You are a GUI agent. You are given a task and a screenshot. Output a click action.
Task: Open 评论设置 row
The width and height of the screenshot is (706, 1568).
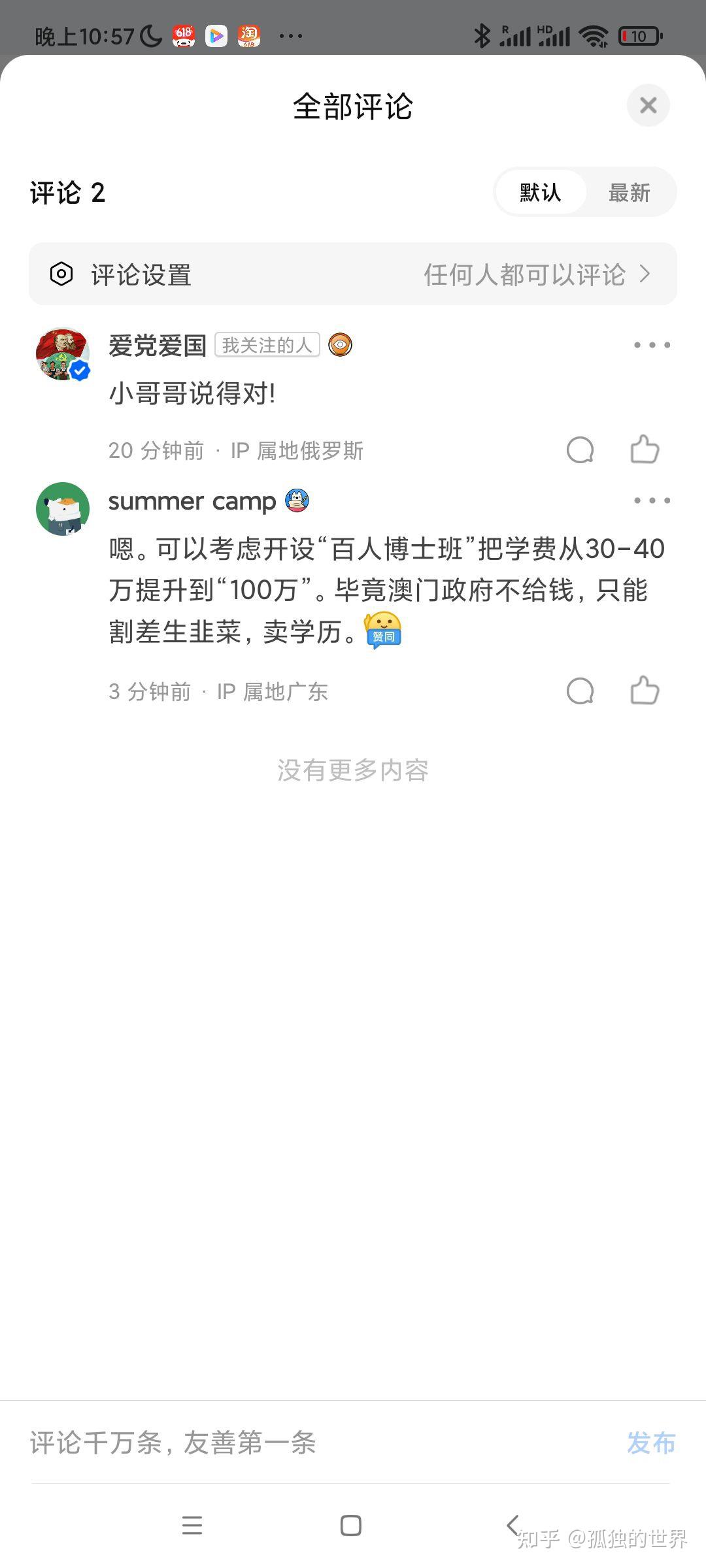[x=352, y=274]
